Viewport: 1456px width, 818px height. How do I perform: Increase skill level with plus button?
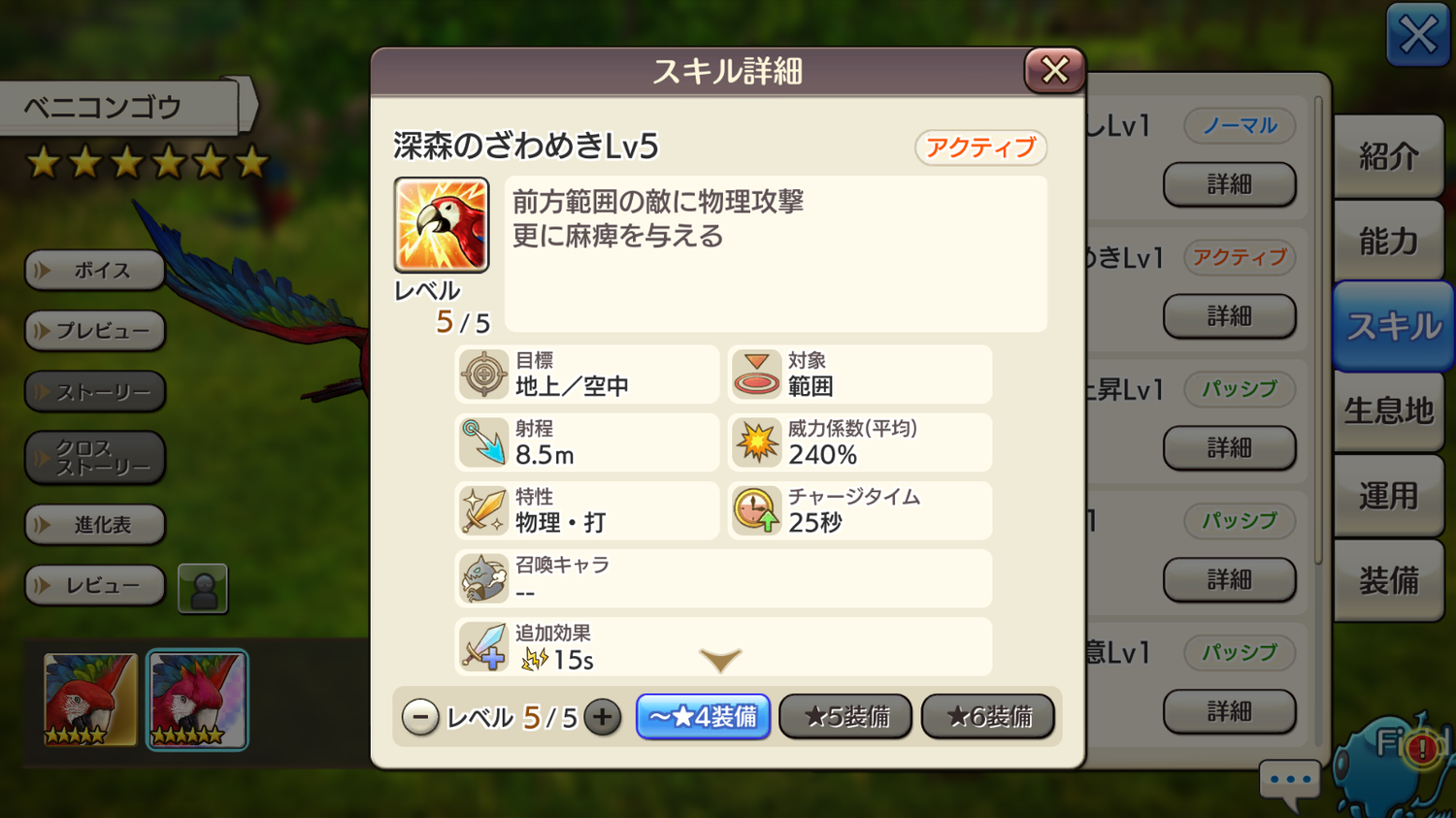pos(602,717)
